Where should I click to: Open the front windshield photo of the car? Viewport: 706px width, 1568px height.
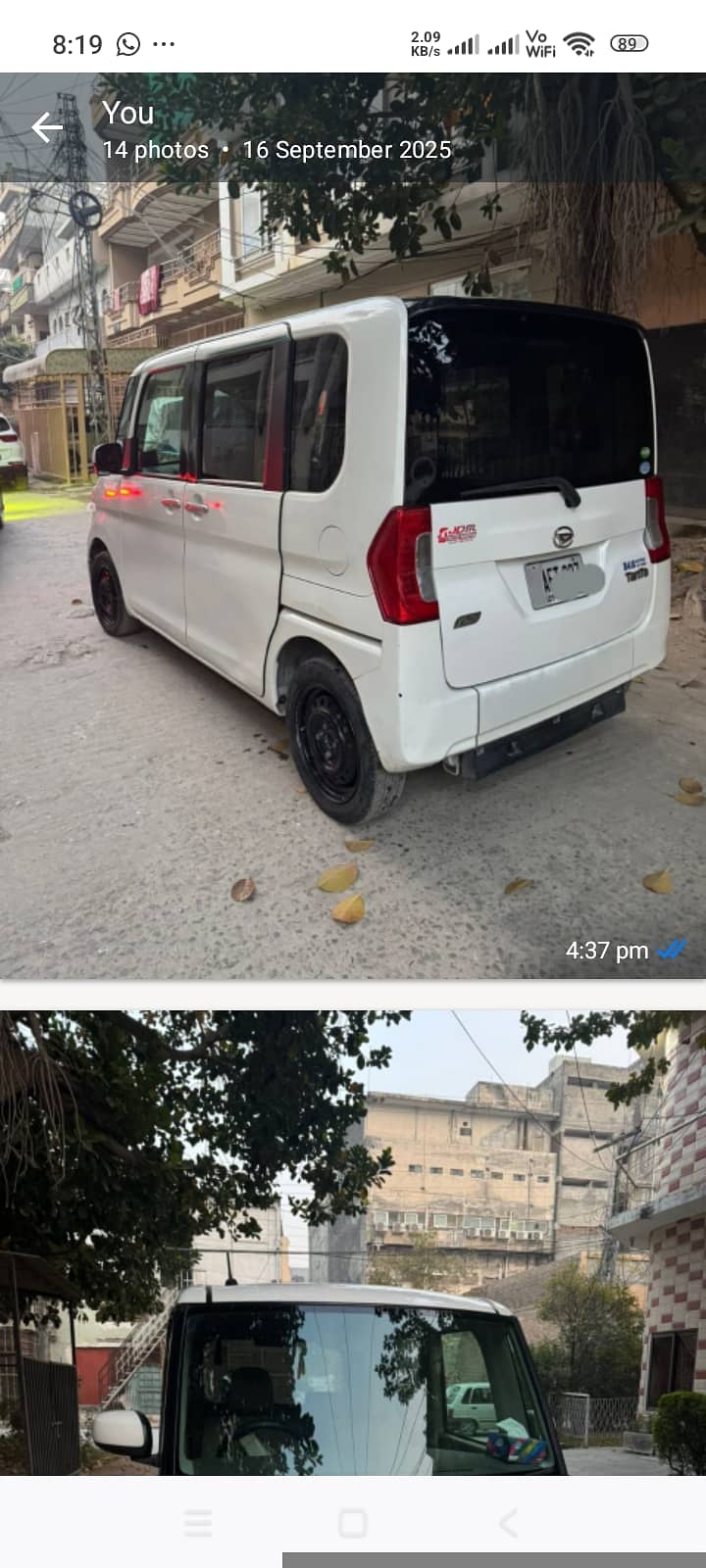click(x=353, y=1243)
